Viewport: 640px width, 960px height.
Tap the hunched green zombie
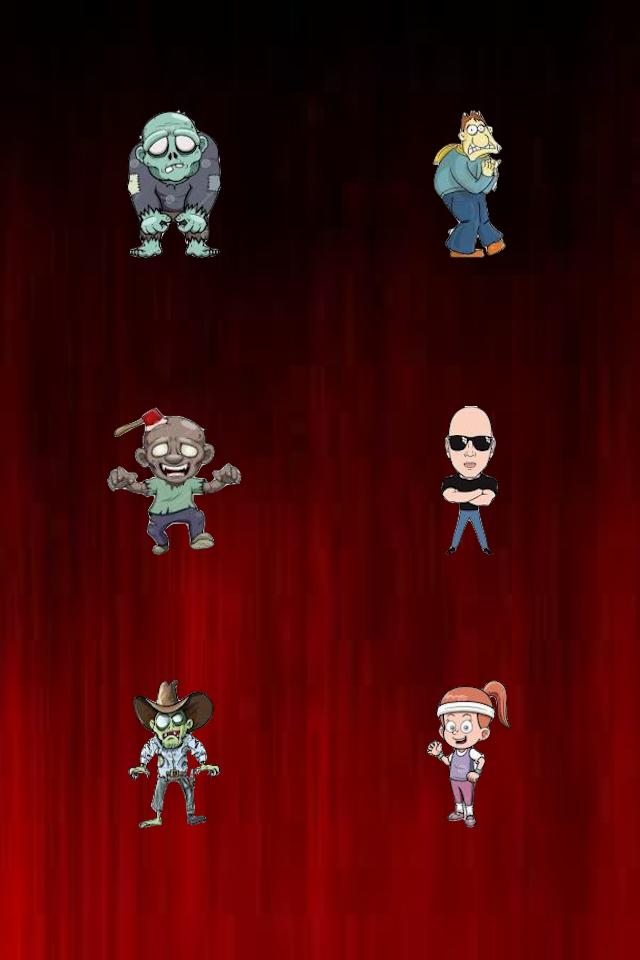(173, 185)
